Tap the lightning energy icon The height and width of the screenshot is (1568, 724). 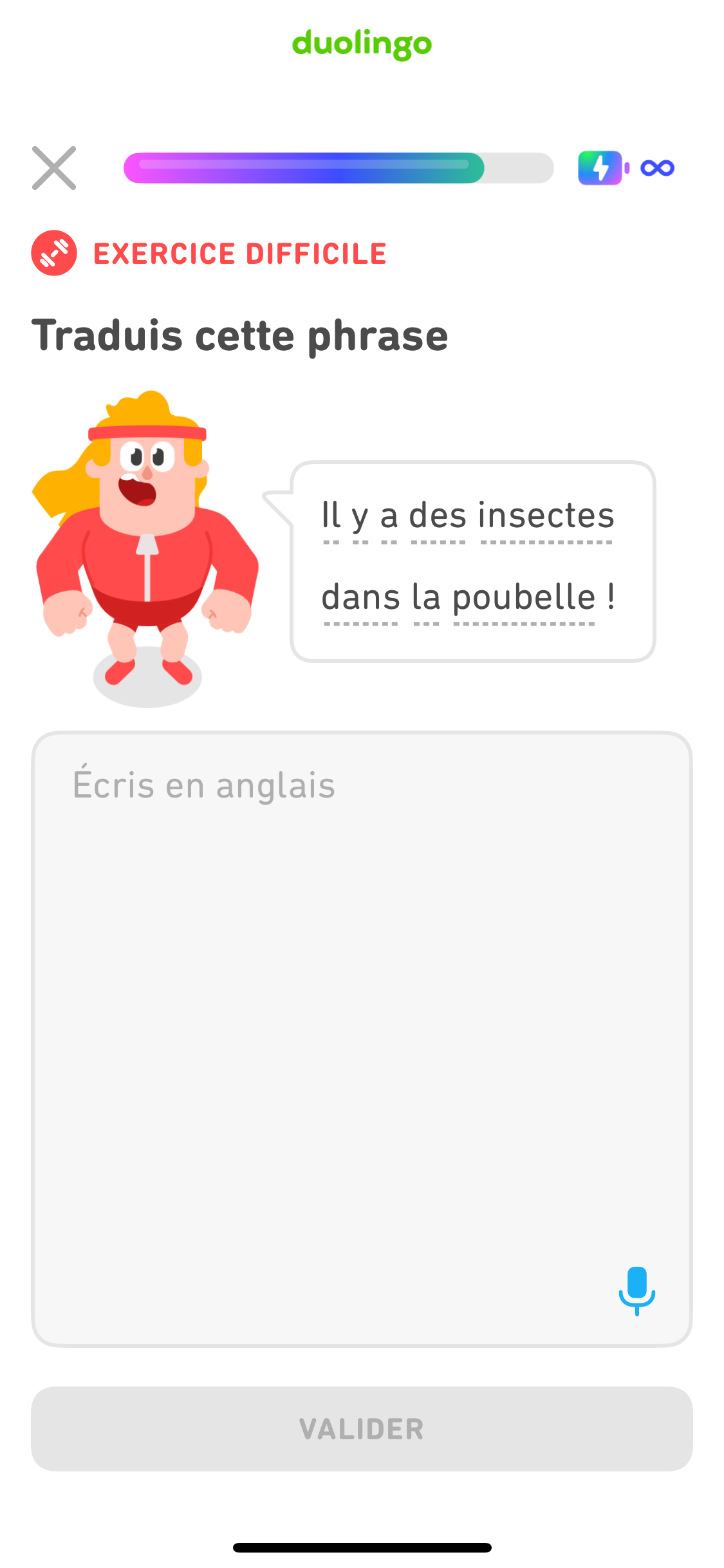(600, 168)
